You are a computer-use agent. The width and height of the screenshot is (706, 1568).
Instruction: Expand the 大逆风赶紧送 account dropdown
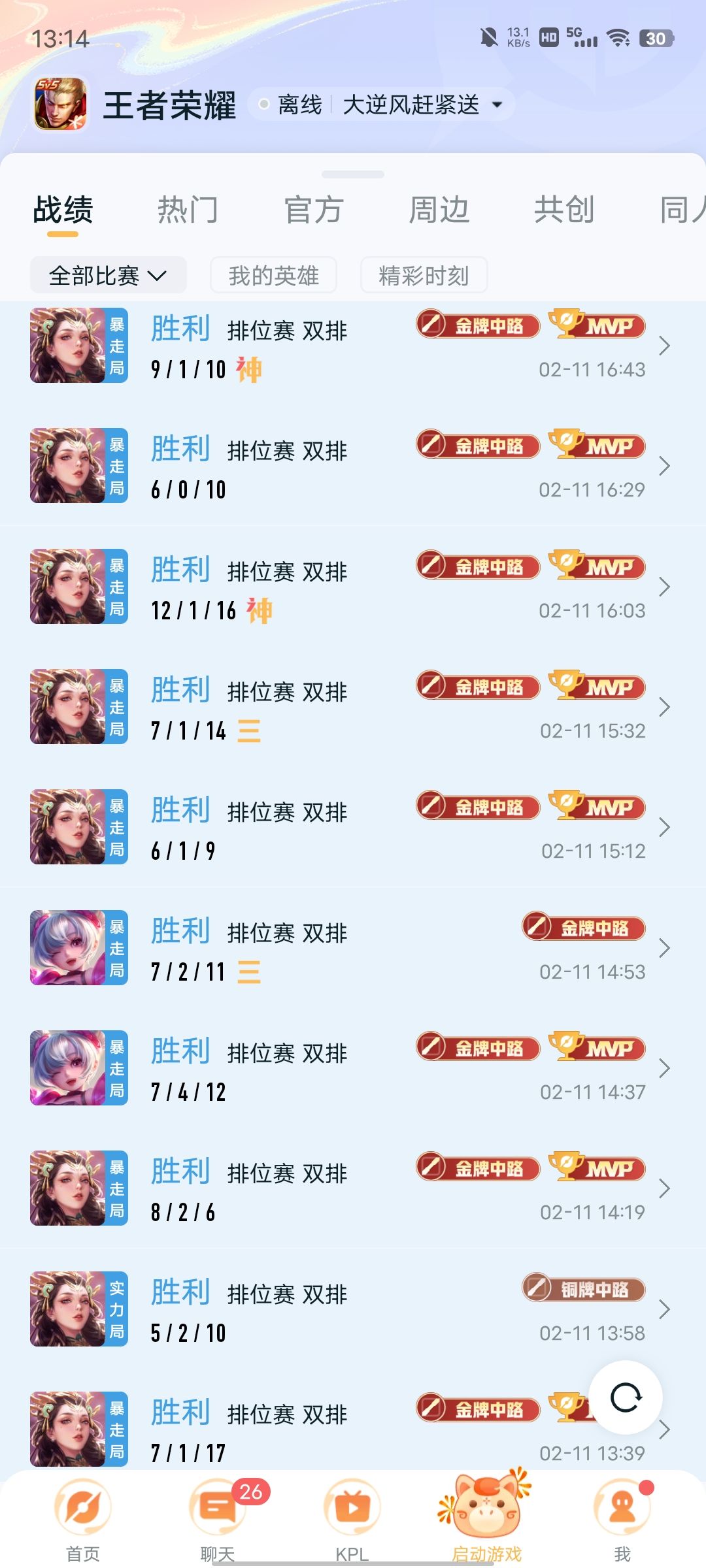497,105
